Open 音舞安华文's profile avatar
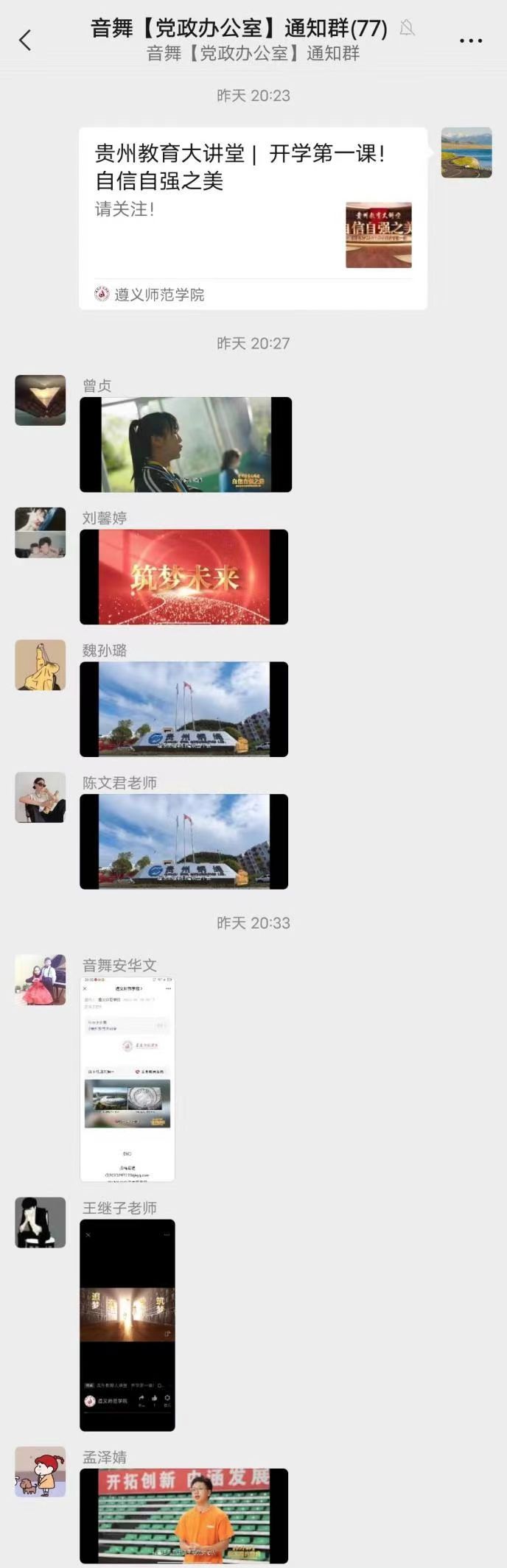 41,980
